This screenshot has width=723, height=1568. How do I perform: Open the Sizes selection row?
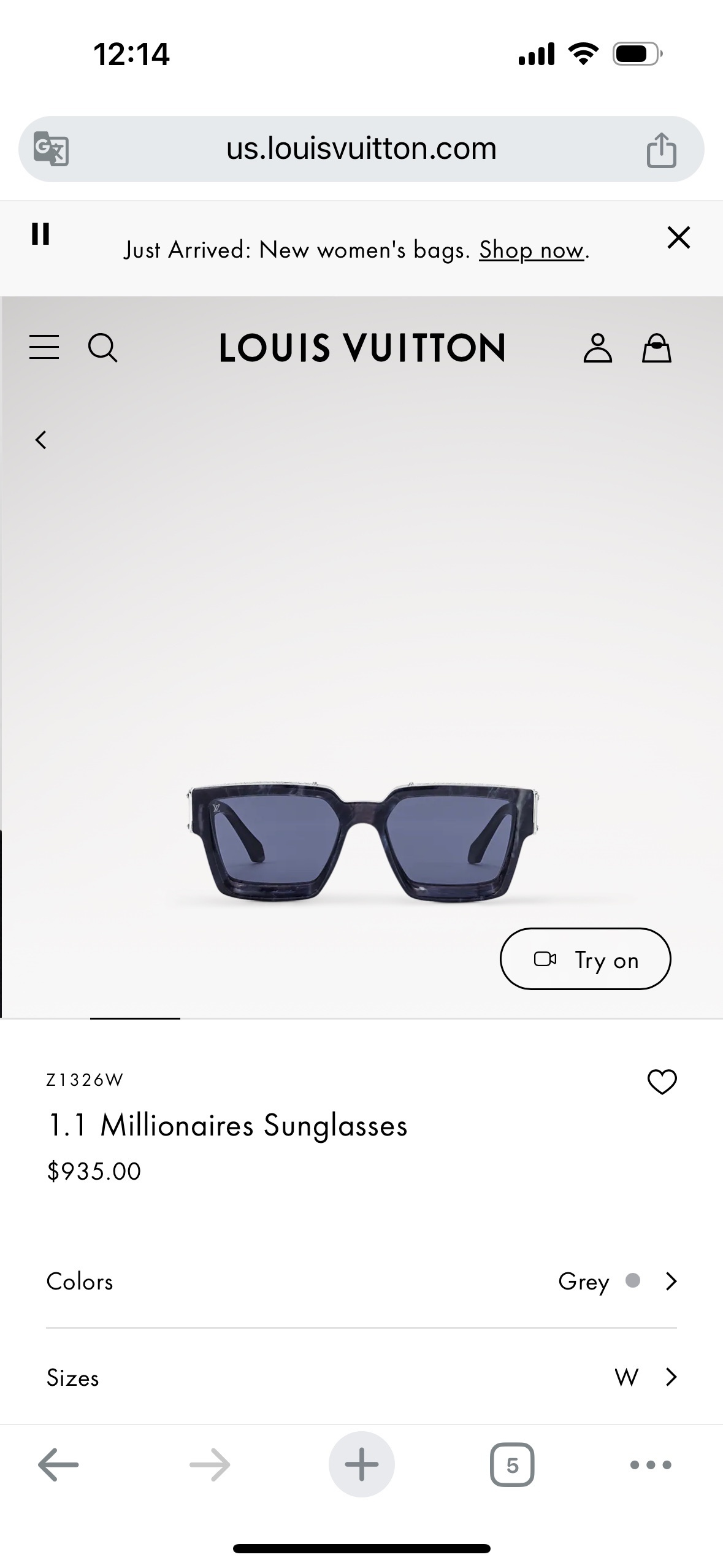361,1378
